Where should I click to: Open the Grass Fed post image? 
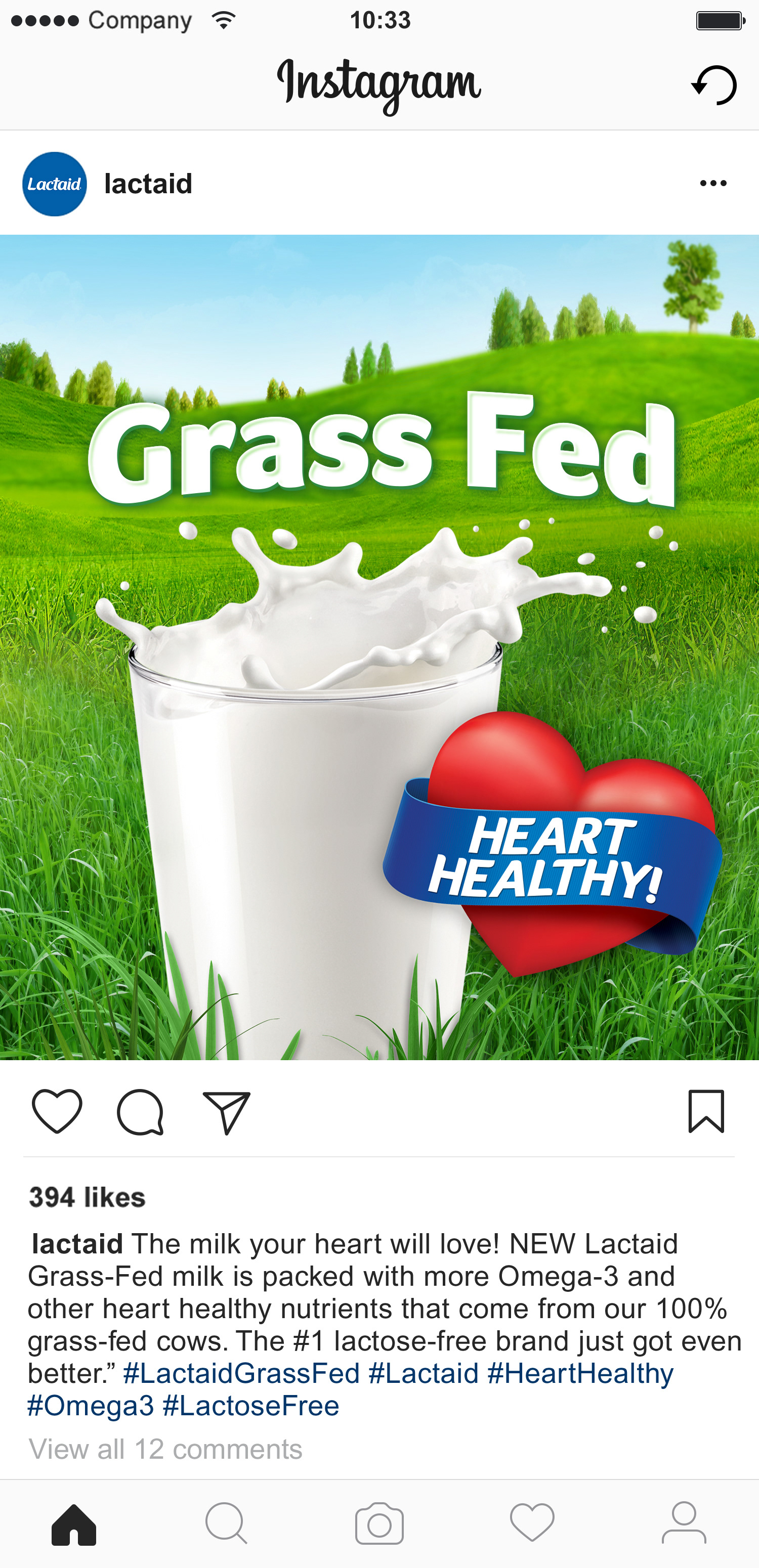[x=379, y=647]
